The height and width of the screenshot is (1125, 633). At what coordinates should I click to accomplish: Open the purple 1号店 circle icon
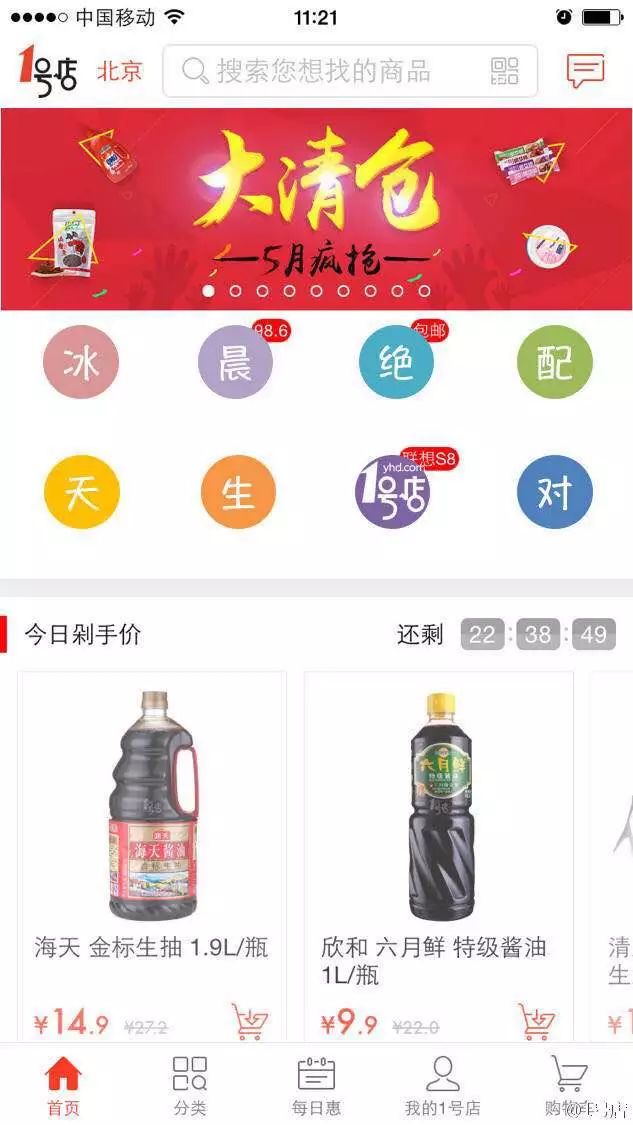point(394,492)
